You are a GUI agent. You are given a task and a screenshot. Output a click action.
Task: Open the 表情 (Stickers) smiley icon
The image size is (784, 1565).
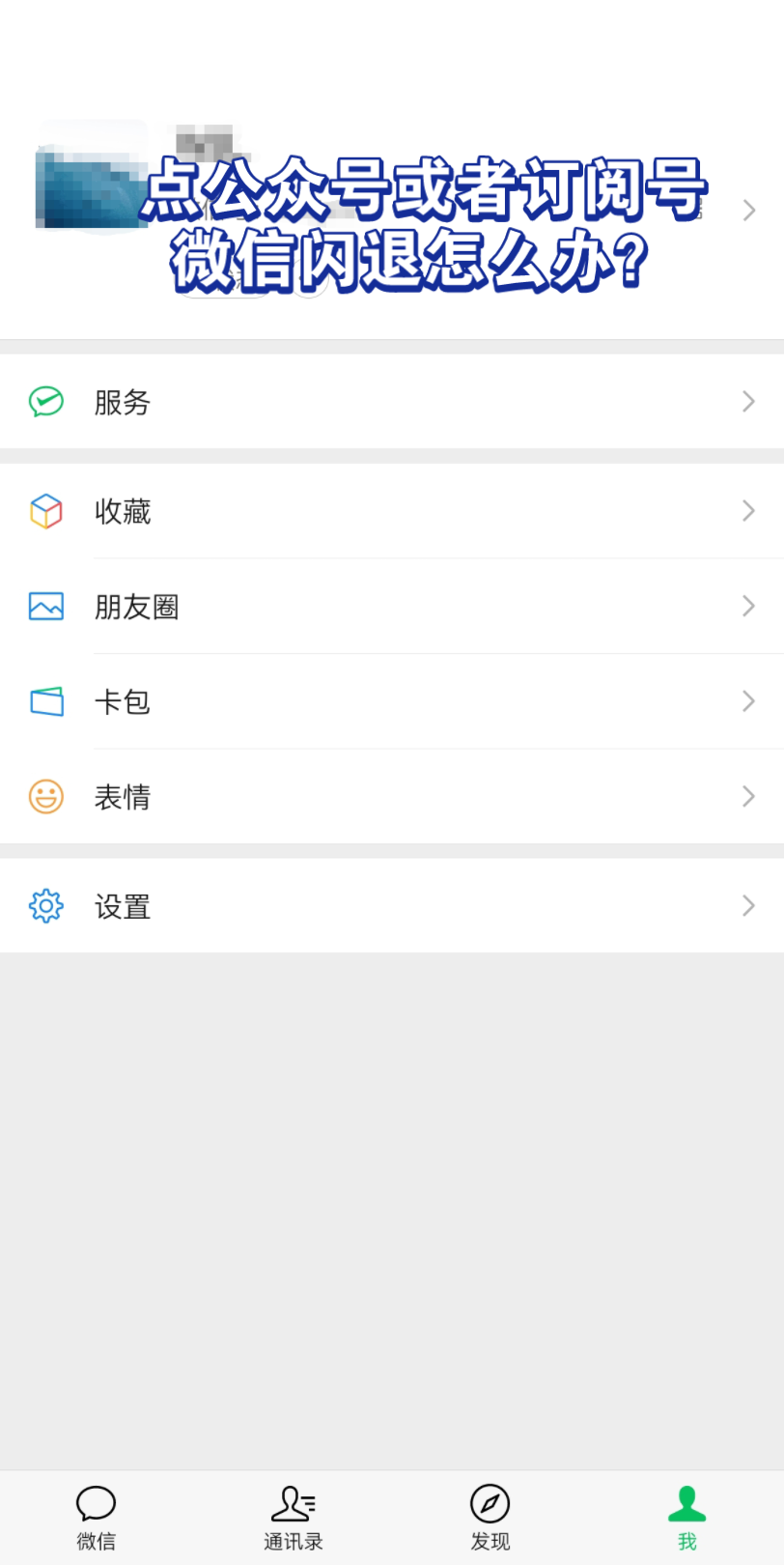[x=45, y=796]
